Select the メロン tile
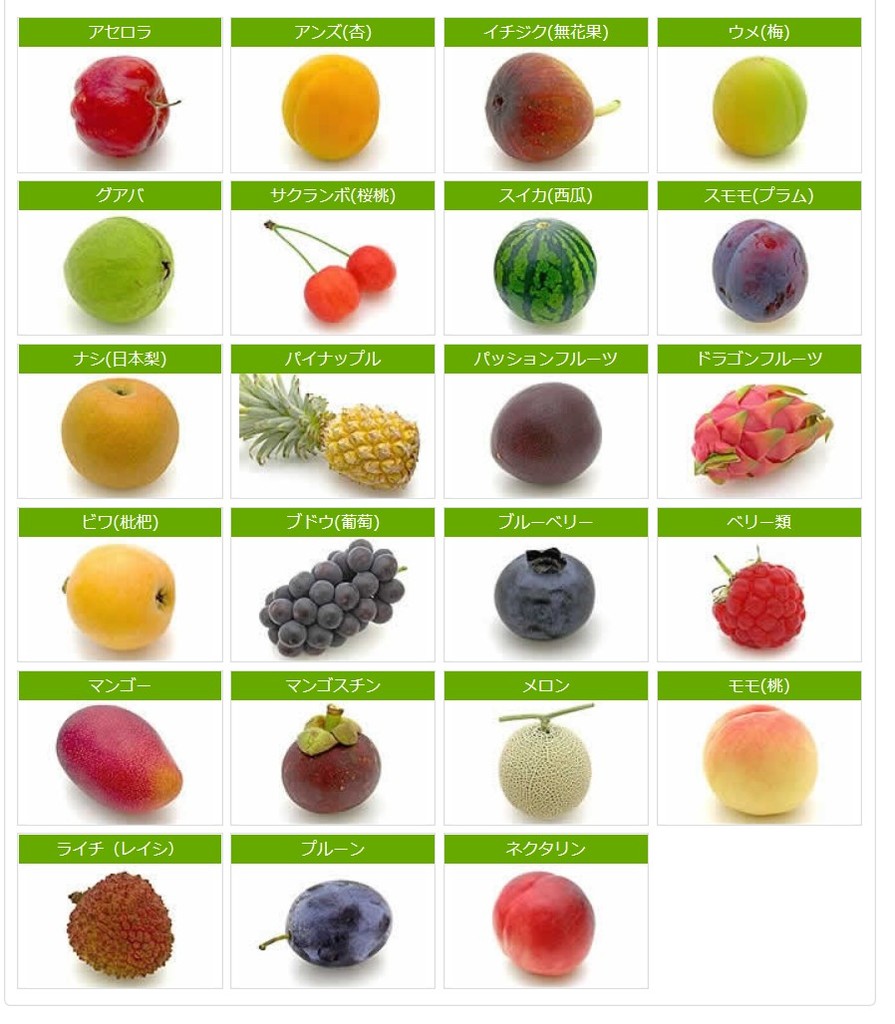 545,758
